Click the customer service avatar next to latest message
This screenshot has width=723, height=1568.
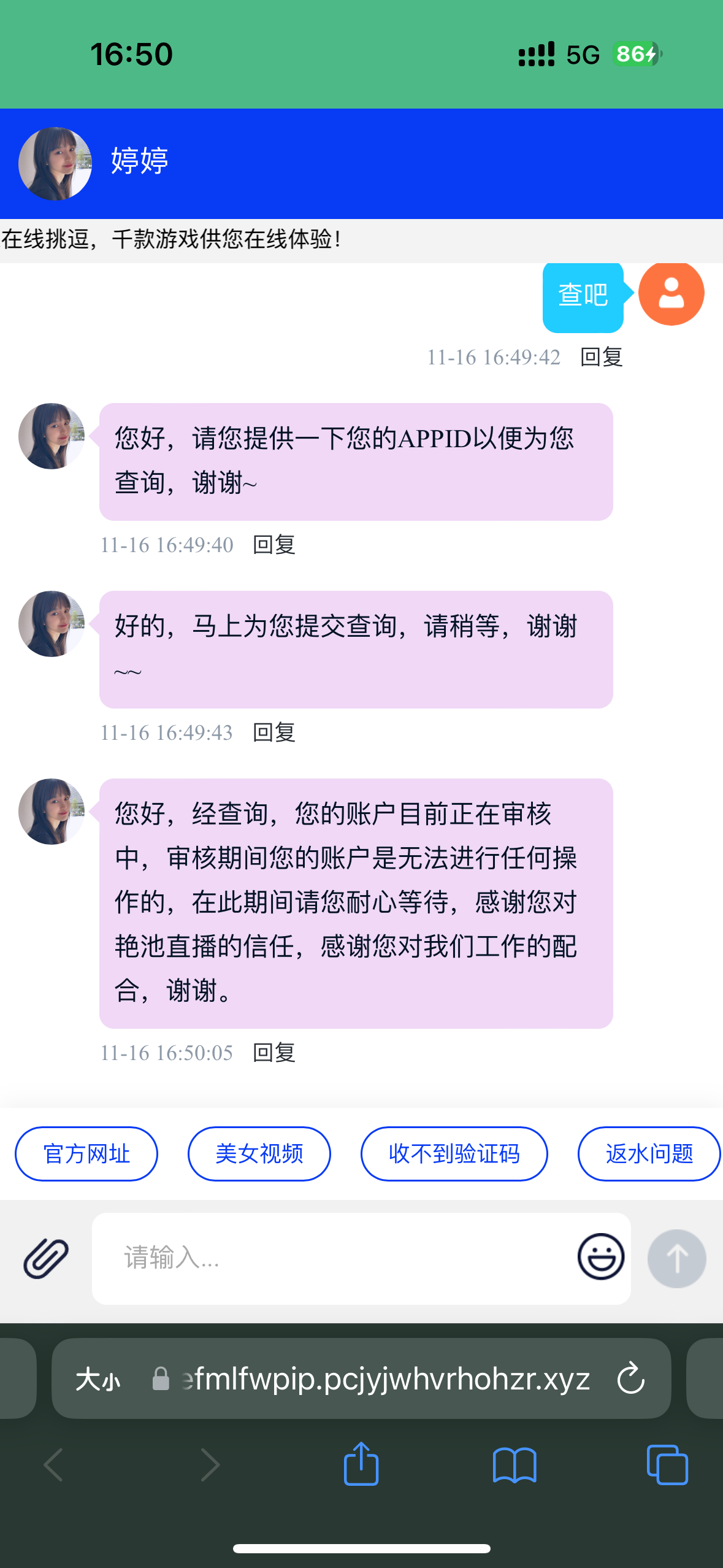52,811
